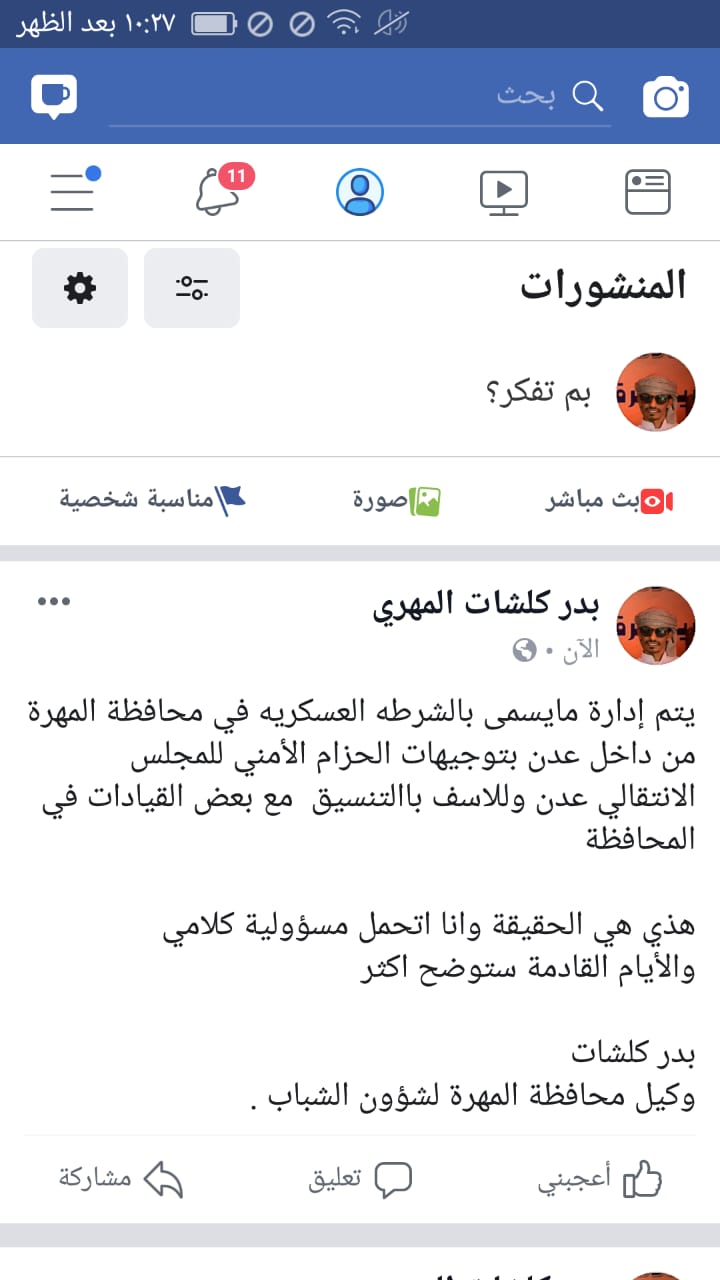720x1280 pixels.
Task: Add a photo with the صورة button
Action: point(397,501)
